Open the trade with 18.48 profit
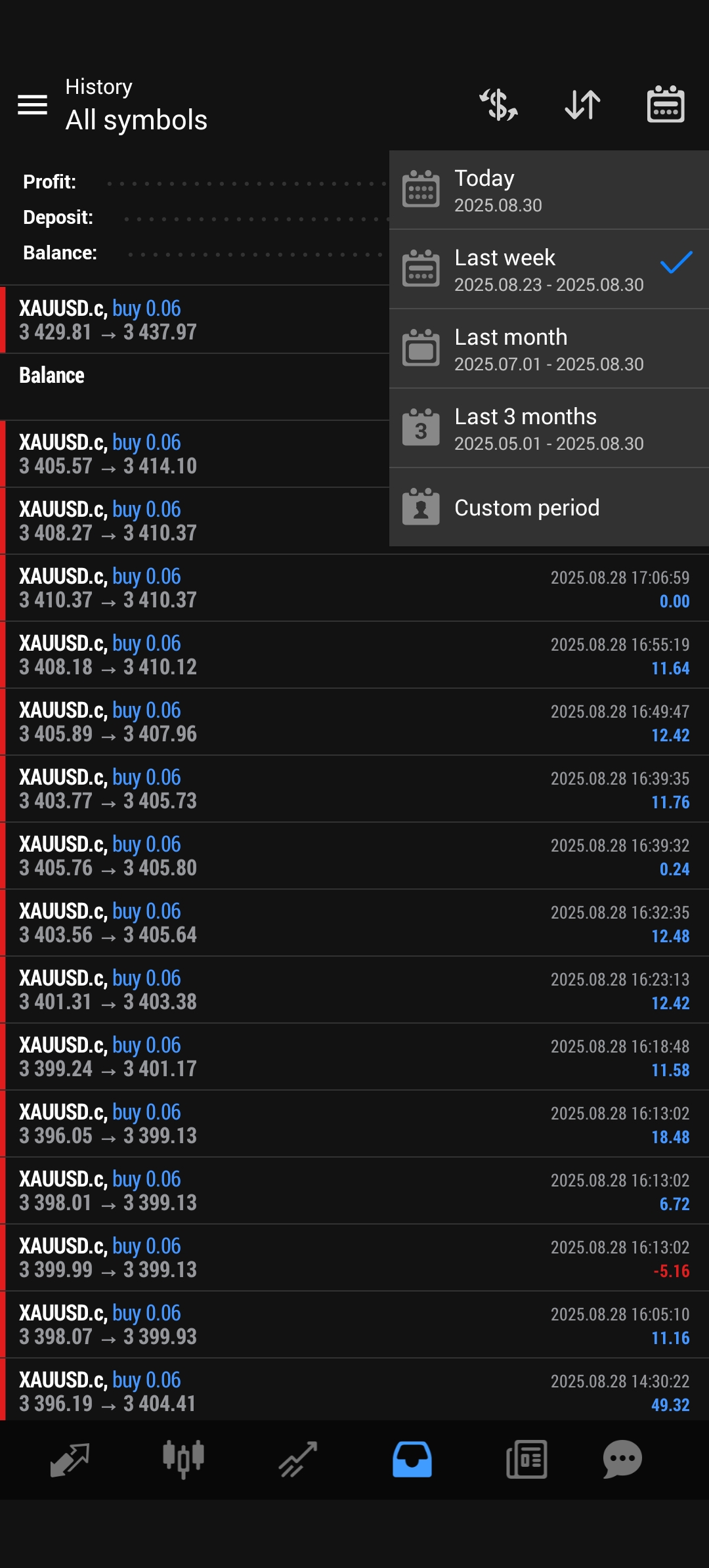The image size is (709, 1568). 354,1123
